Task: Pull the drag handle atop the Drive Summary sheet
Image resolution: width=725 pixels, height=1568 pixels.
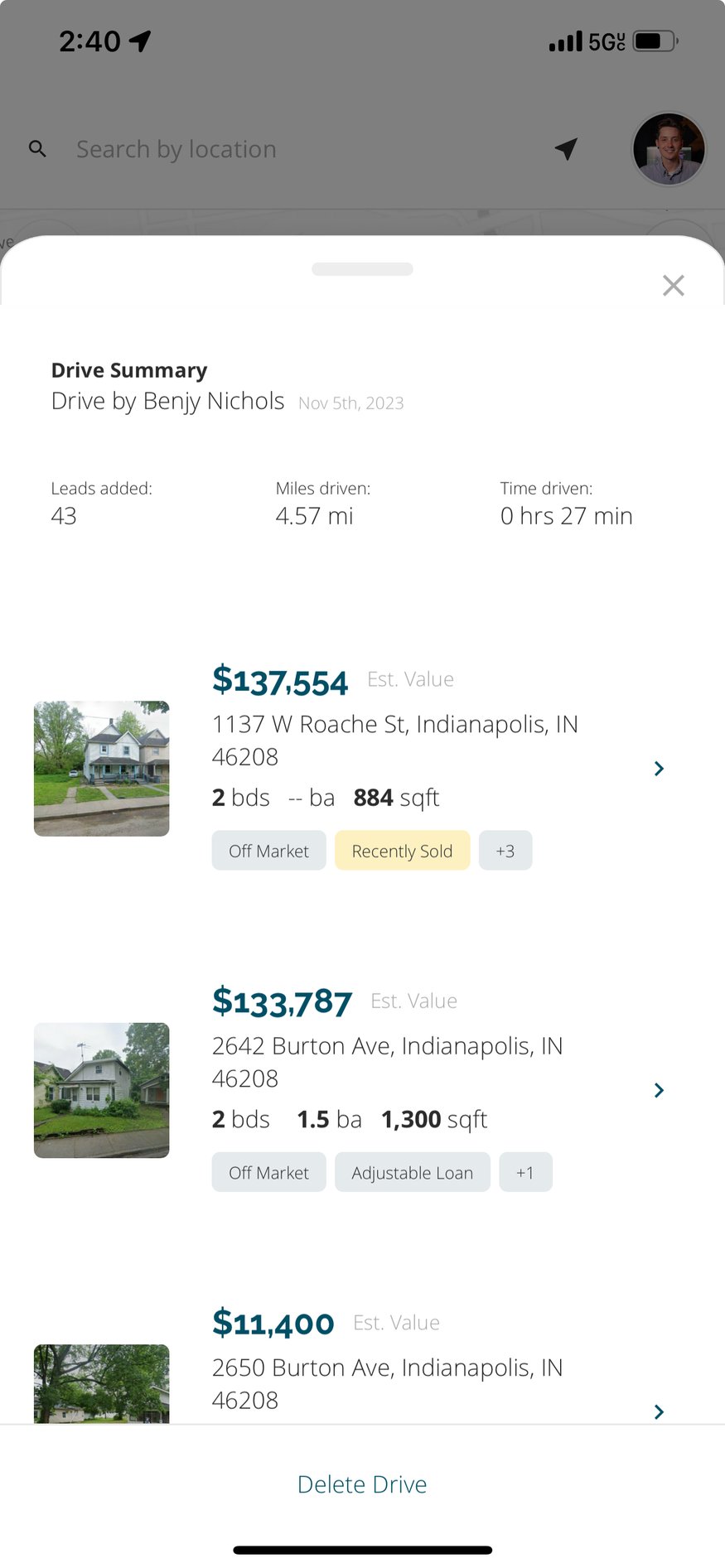Action: point(362,268)
